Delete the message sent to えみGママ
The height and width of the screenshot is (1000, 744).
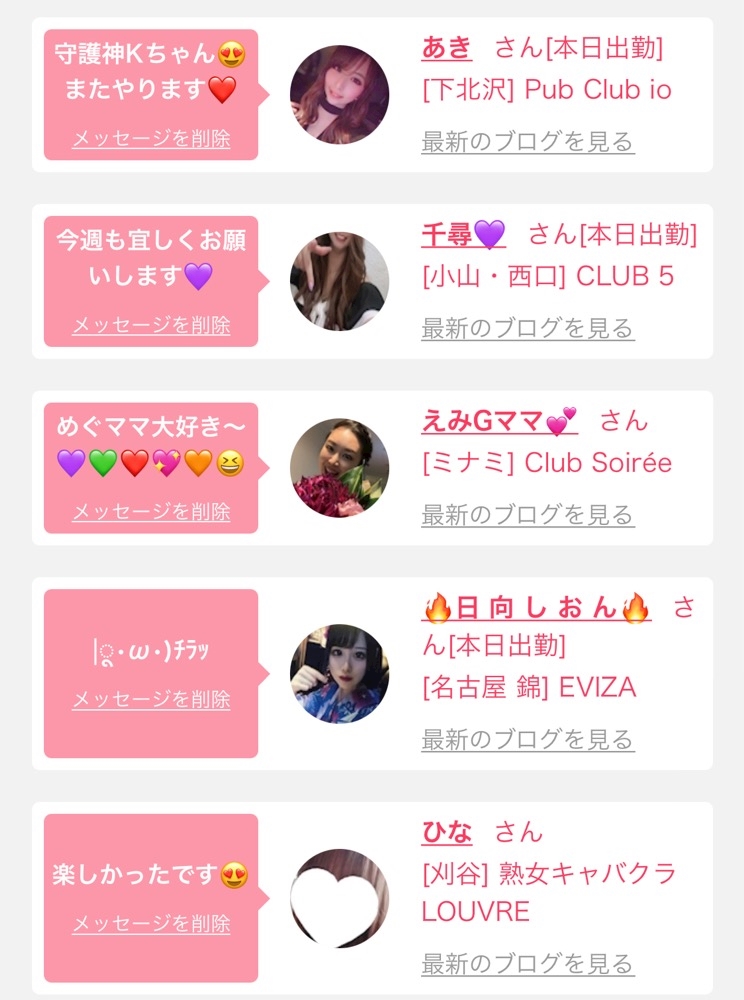[x=151, y=512]
